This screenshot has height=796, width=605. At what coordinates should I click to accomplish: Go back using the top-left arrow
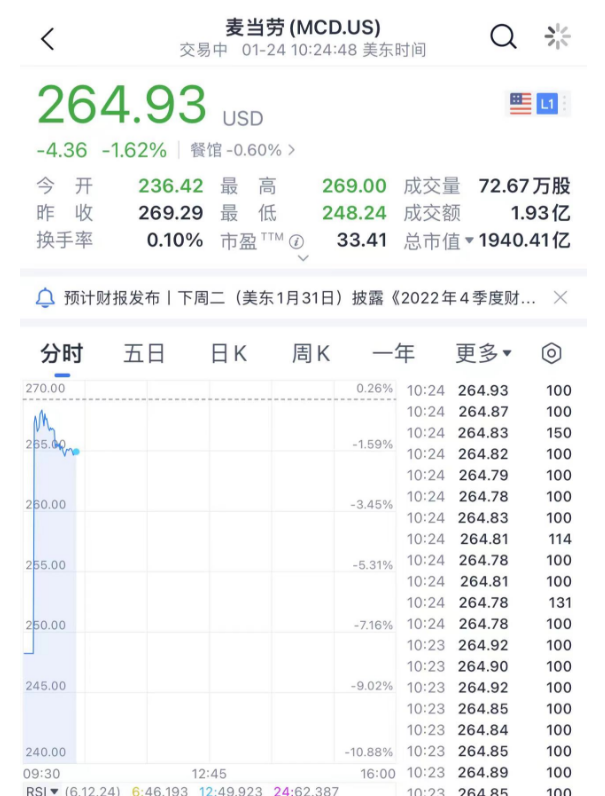click(48, 39)
